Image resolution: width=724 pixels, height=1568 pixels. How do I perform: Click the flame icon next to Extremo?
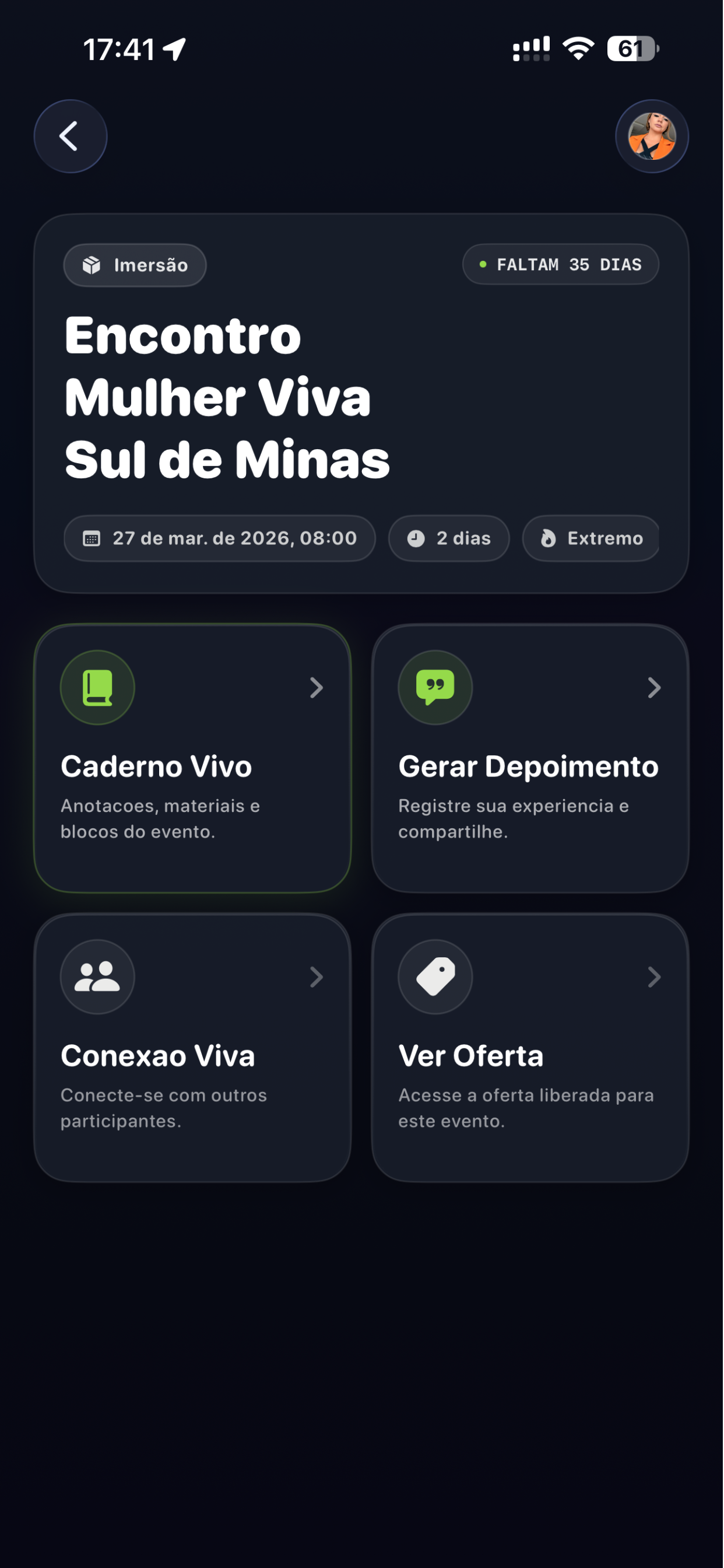point(546,537)
